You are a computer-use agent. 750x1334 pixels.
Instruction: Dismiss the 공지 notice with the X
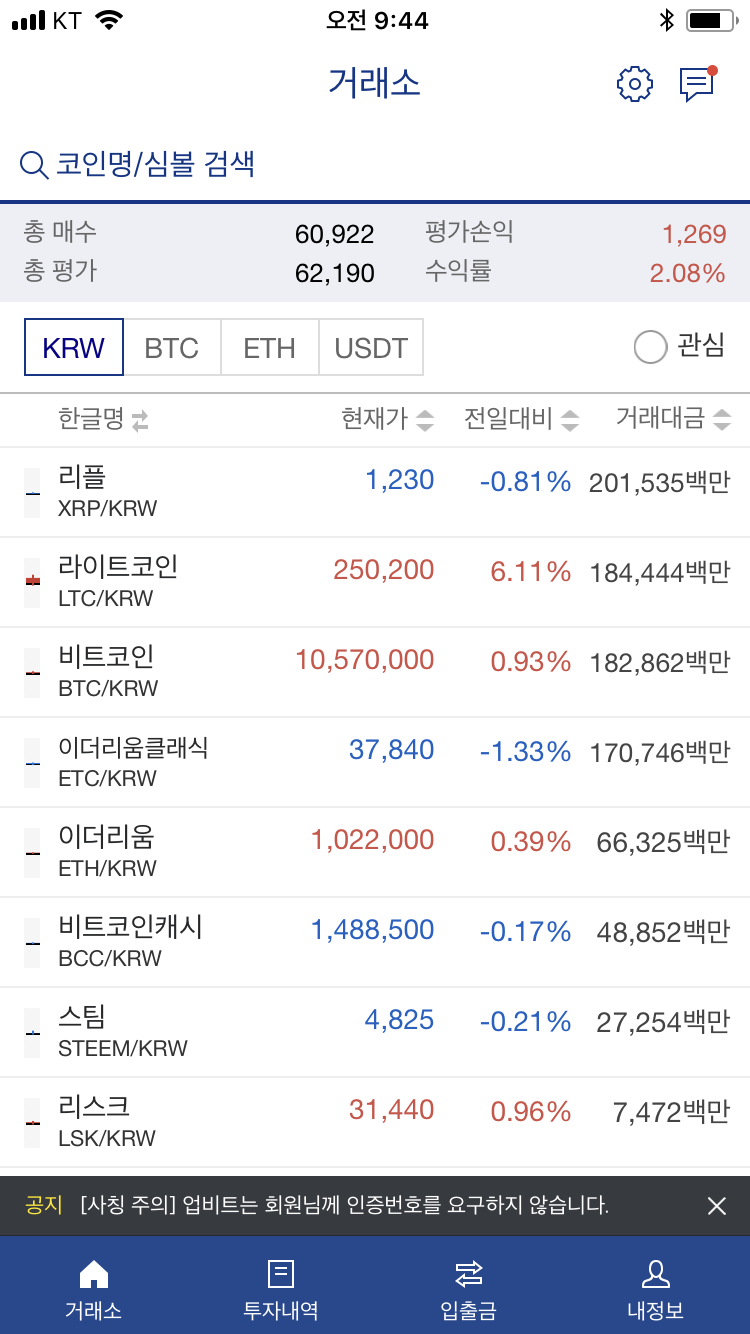719,1204
